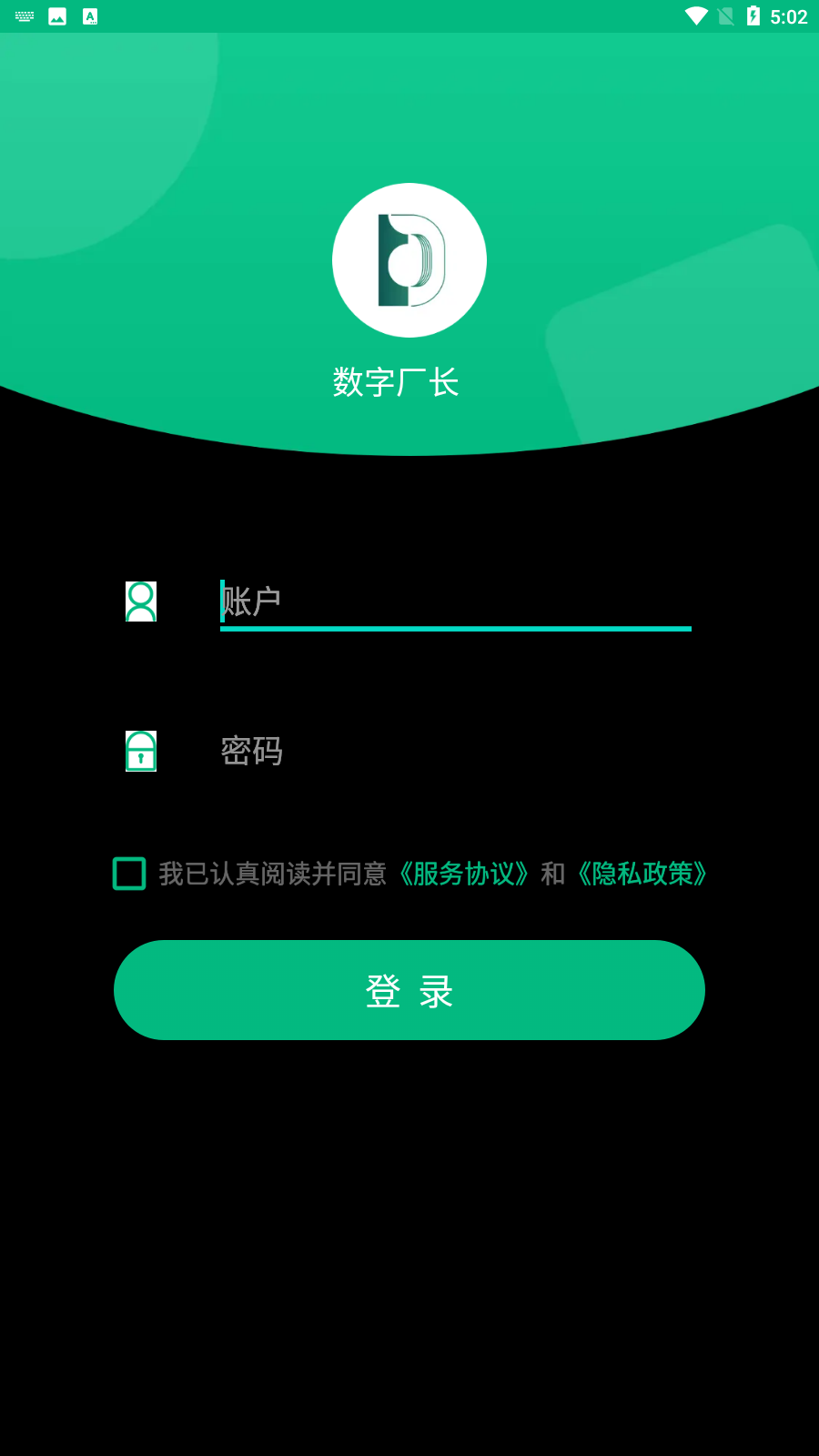Click the clock showing 5:02

[791, 15]
